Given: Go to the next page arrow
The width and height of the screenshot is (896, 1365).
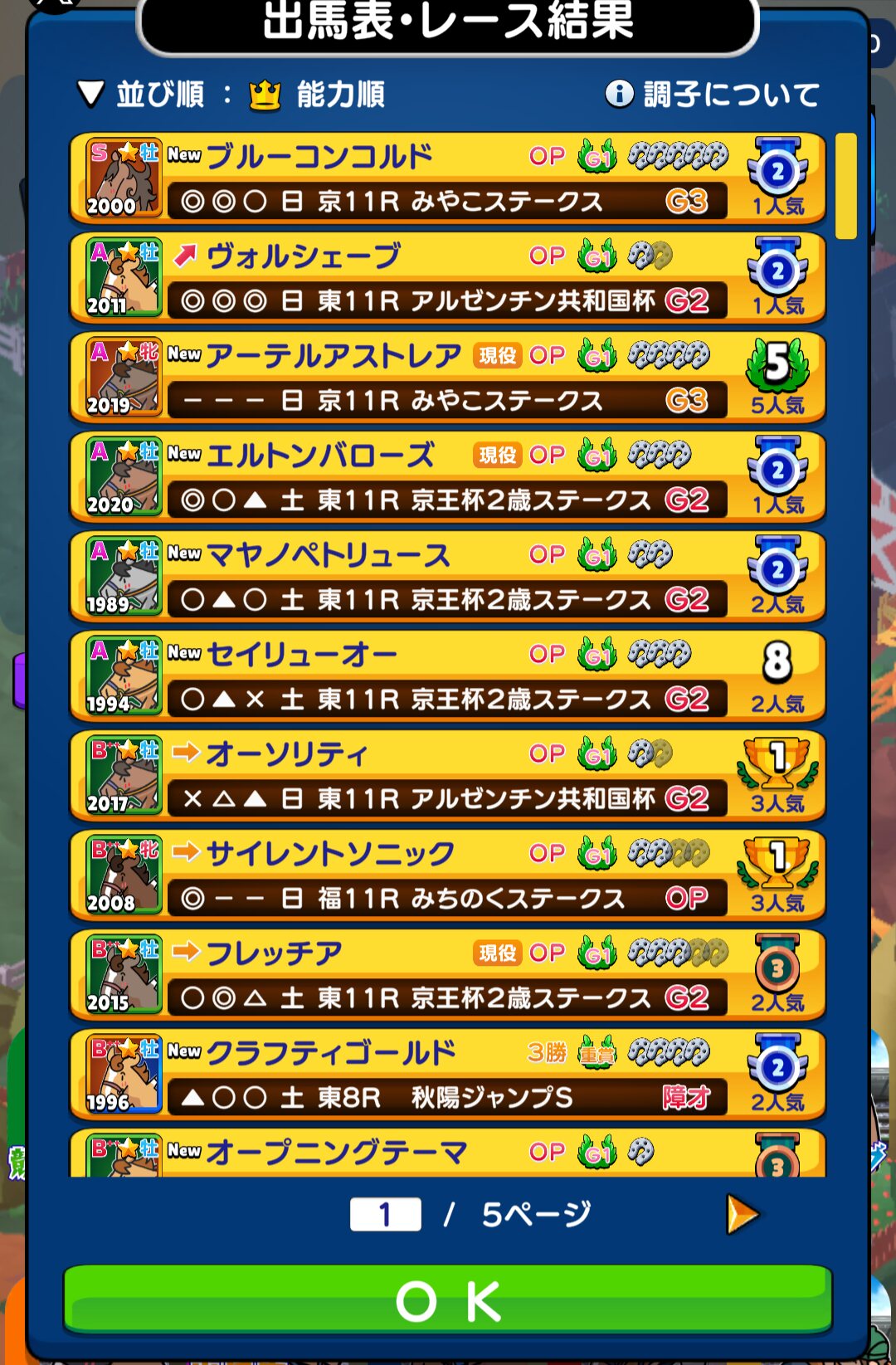Looking at the screenshot, I should pyautogui.click(x=741, y=1215).
